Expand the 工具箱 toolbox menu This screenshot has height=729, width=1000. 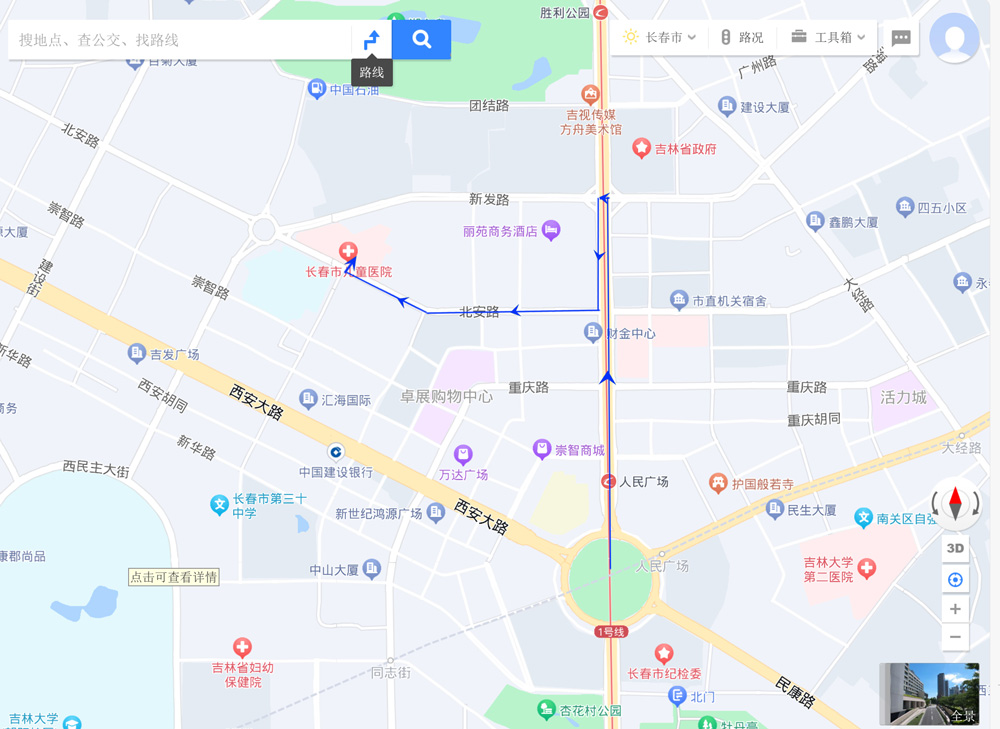[828, 37]
